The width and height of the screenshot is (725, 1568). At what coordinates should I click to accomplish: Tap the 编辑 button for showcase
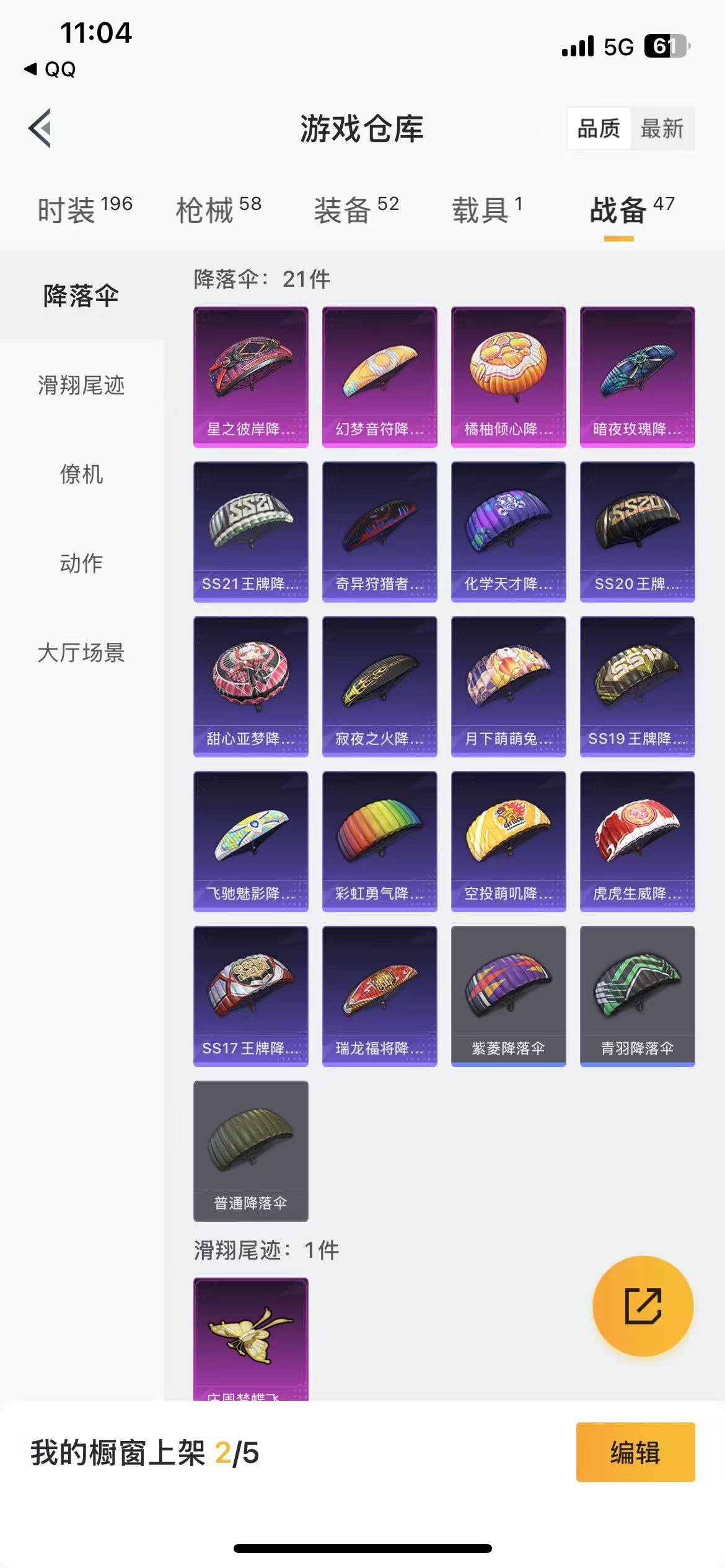click(636, 1452)
